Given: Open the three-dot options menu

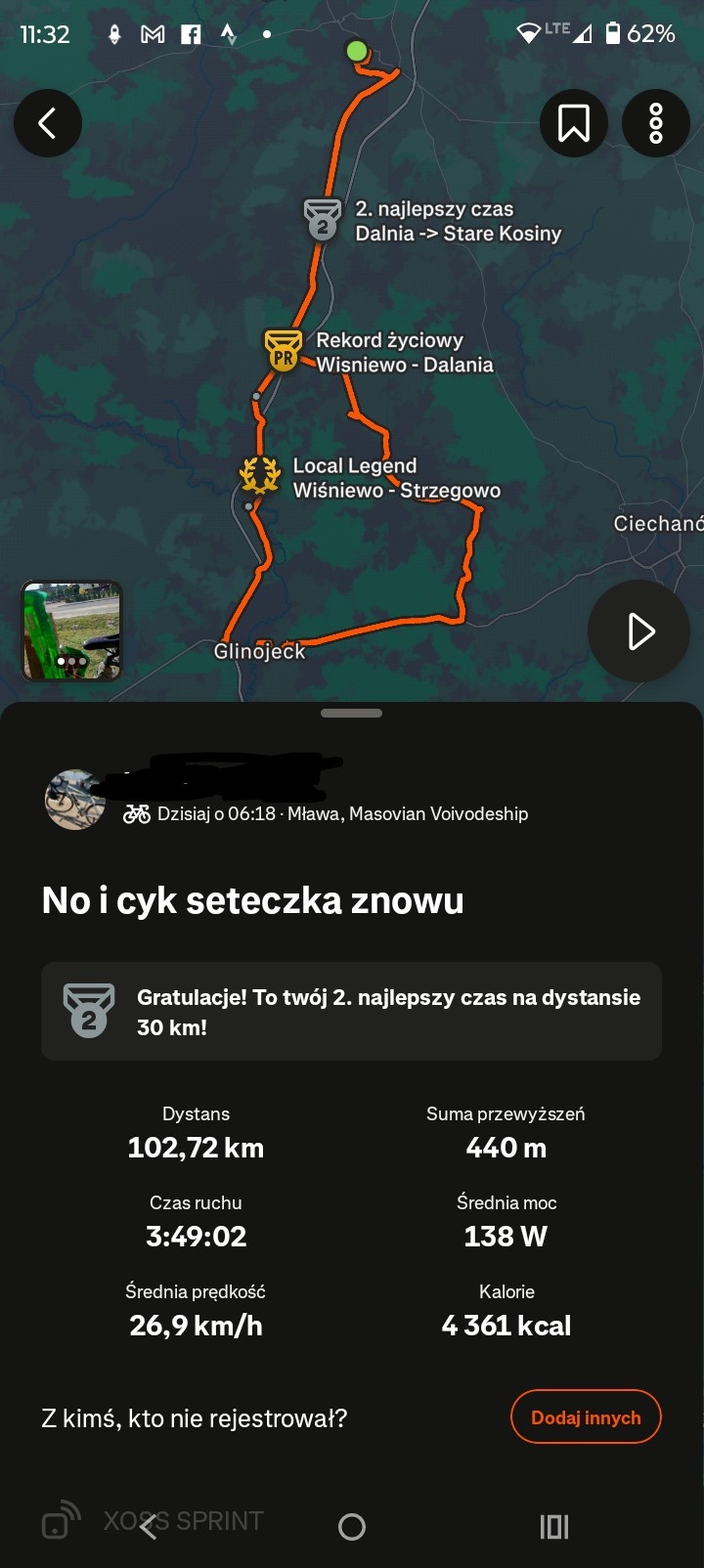Looking at the screenshot, I should 655,123.
